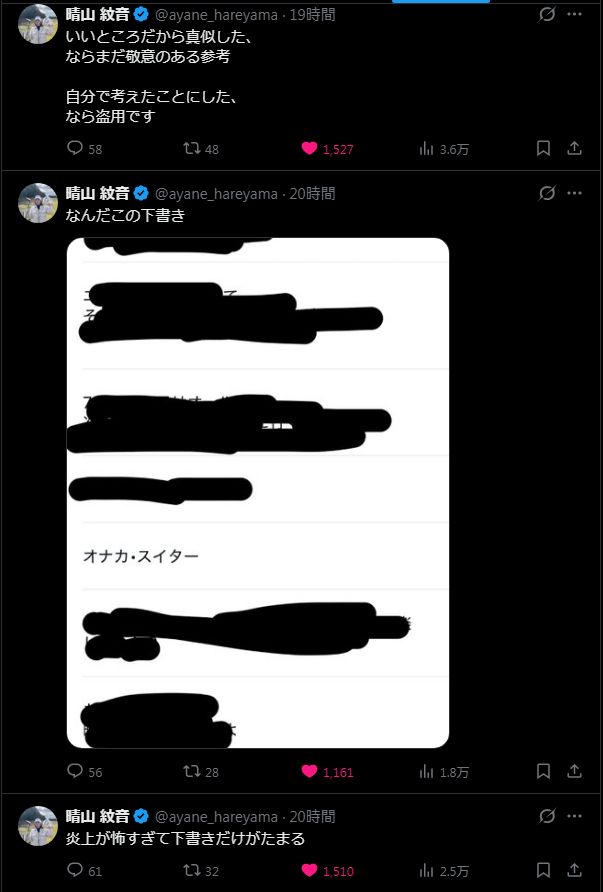
Task: Like the なんだこの下書き post
Action: tap(309, 771)
